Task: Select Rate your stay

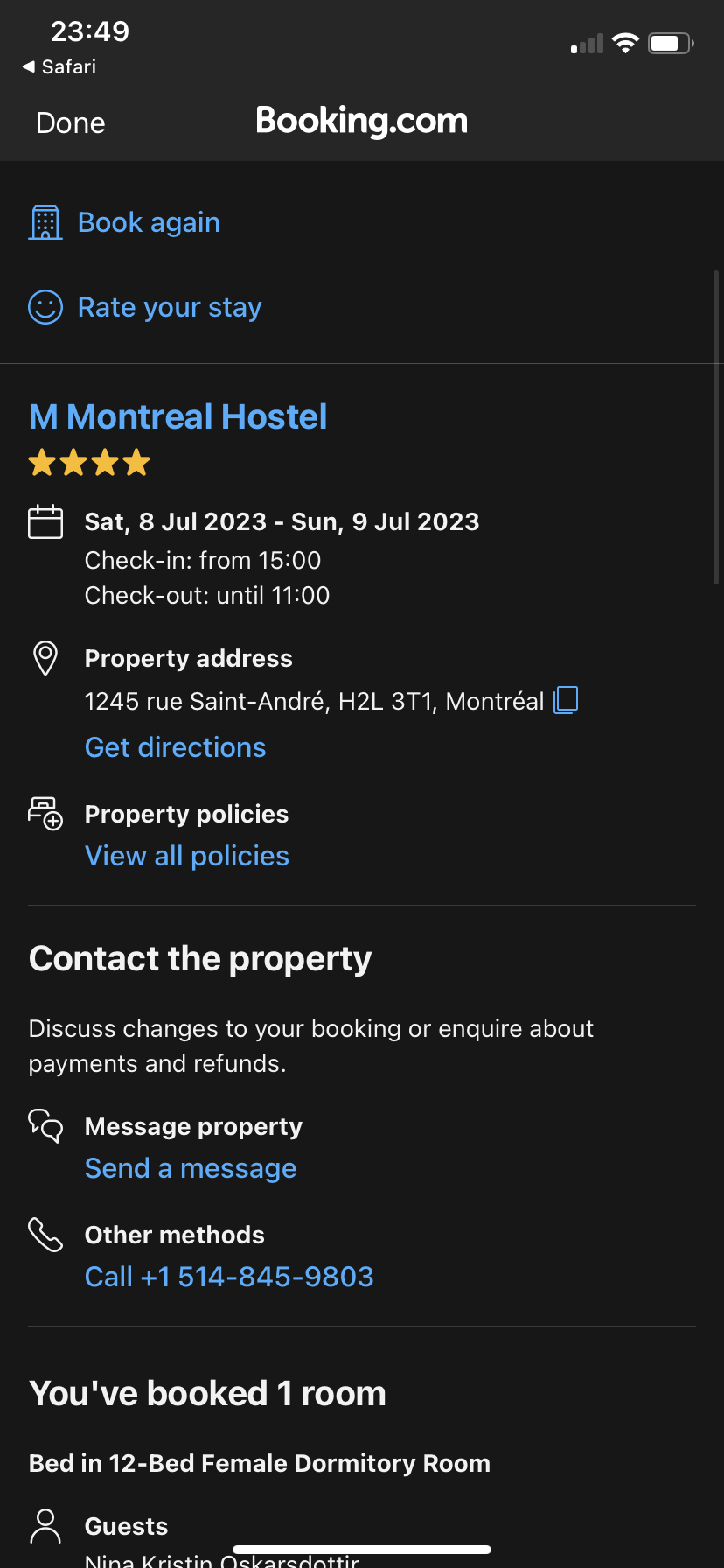Action: pyautogui.click(x=169, y=307)
